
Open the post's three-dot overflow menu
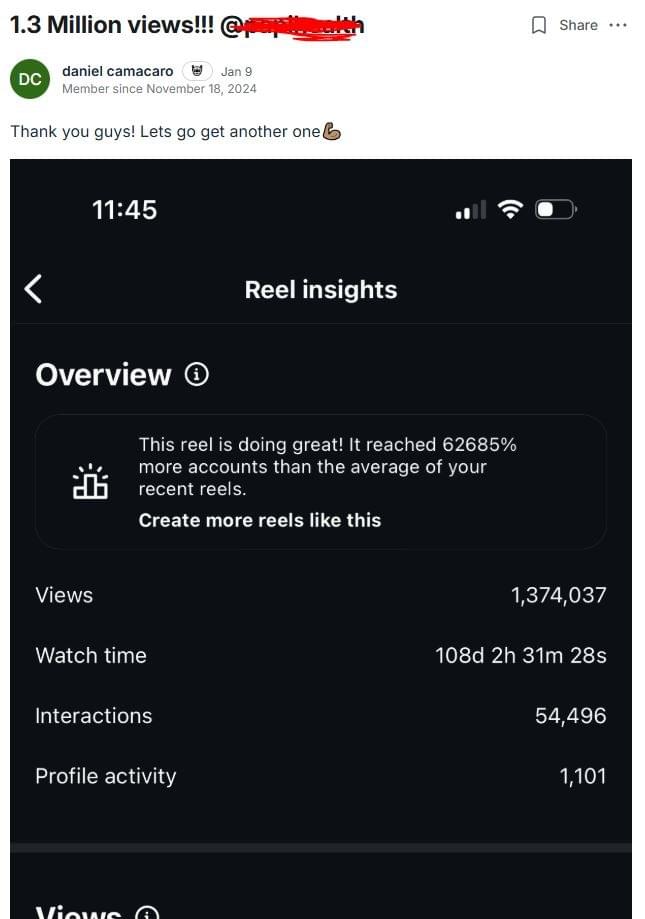tap(618, 26)
